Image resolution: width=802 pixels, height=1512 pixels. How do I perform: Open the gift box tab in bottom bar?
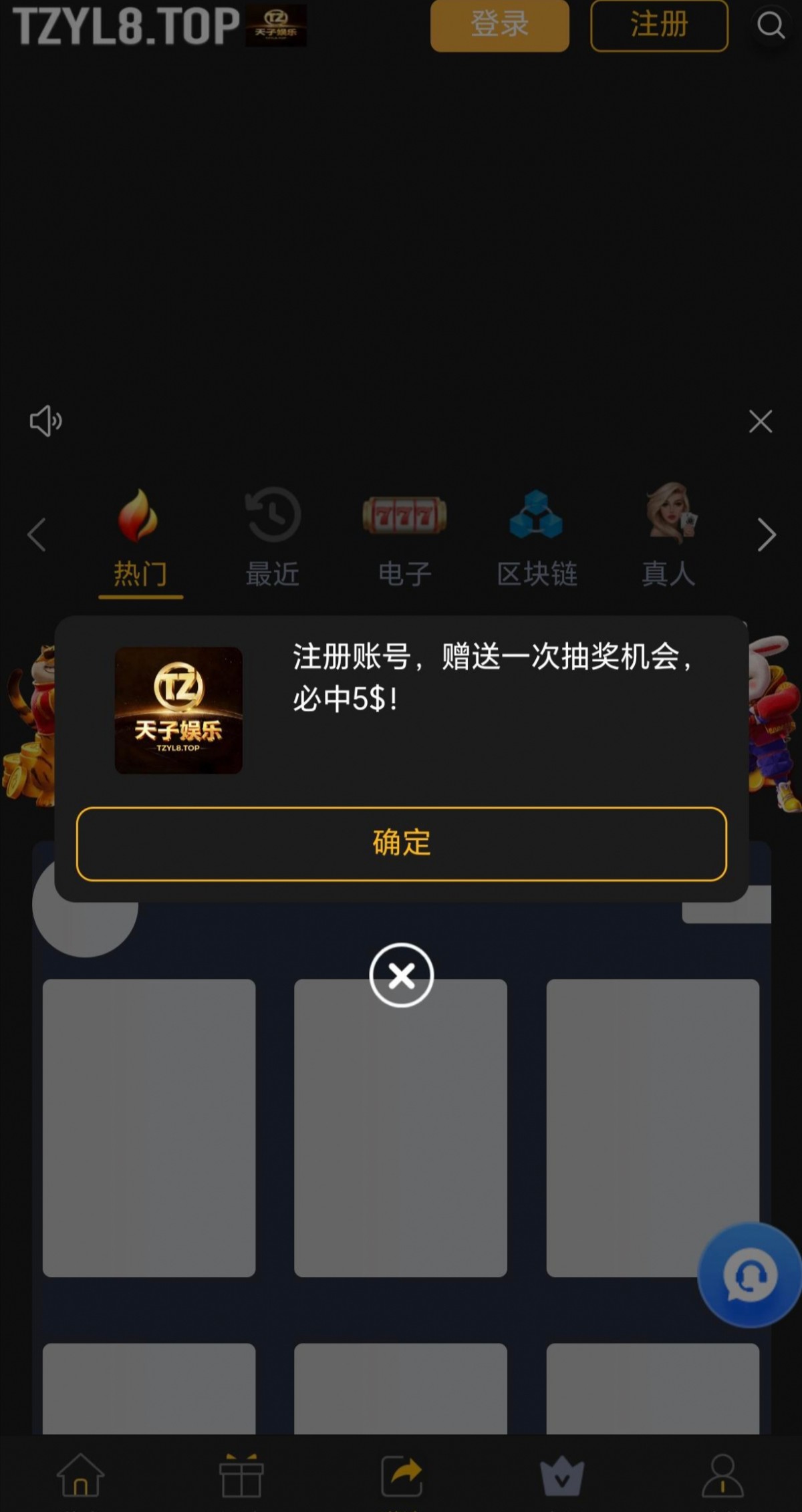241,1475
